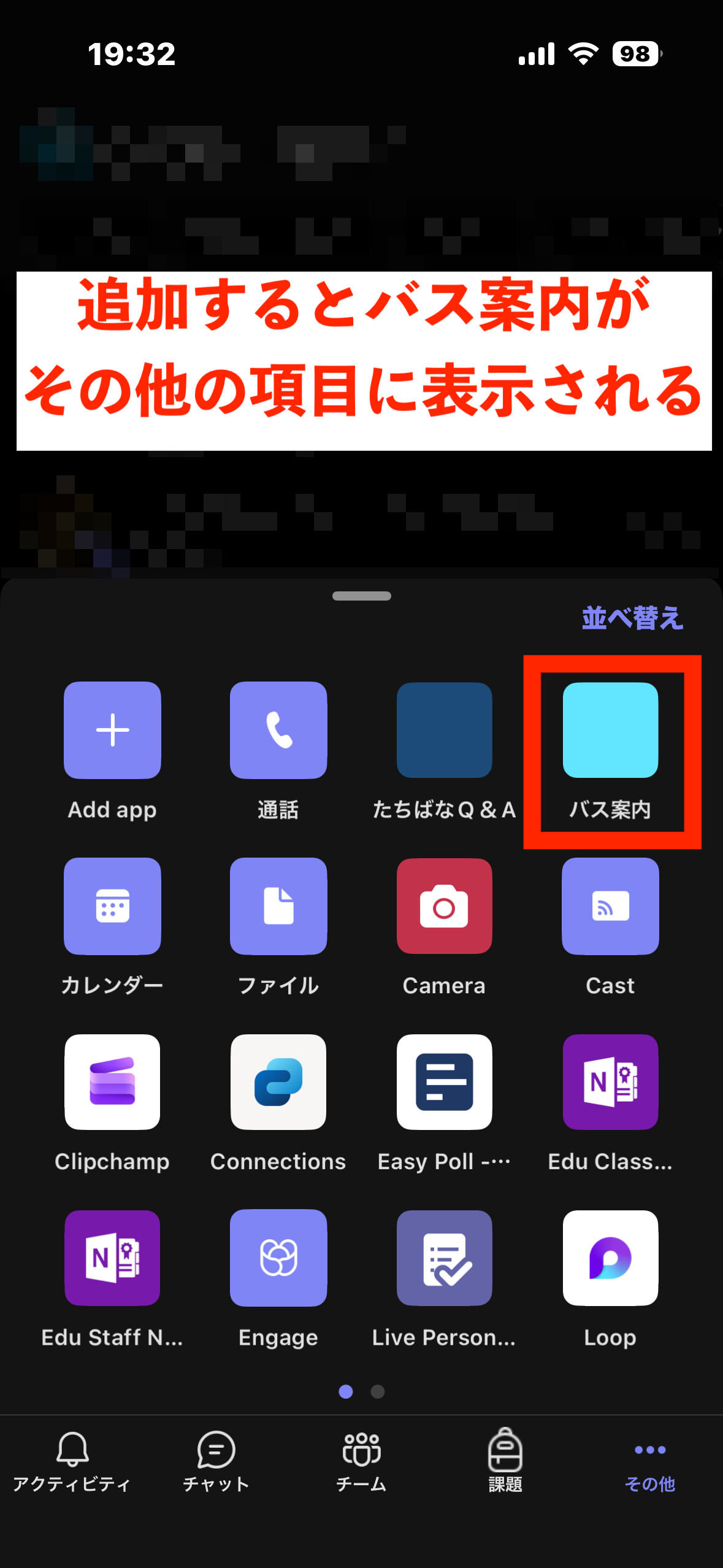Screen dimensions: 723x1568
Task: Go to the チャット tab
Action: tap(216, 1461)
